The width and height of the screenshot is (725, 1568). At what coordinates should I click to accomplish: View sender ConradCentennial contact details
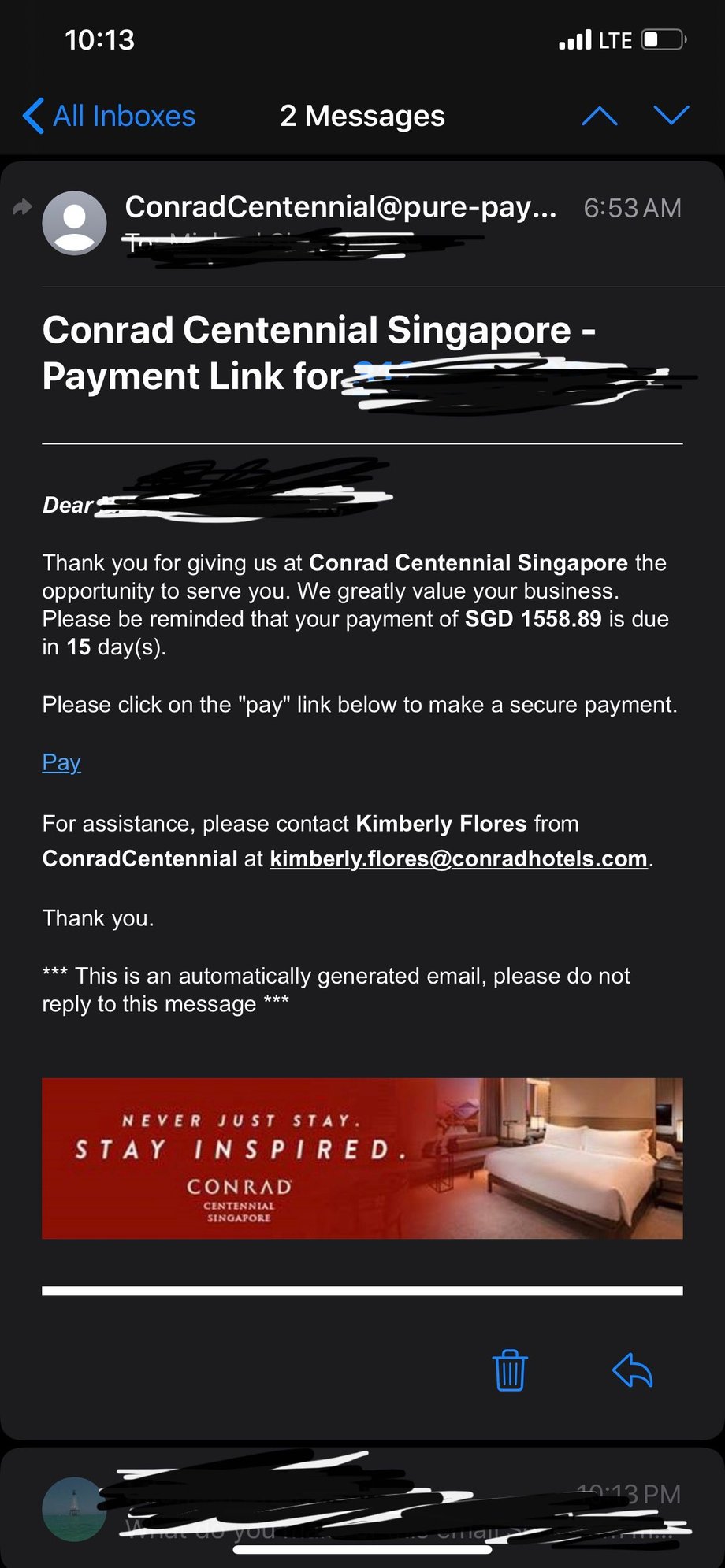pos(340,207)
